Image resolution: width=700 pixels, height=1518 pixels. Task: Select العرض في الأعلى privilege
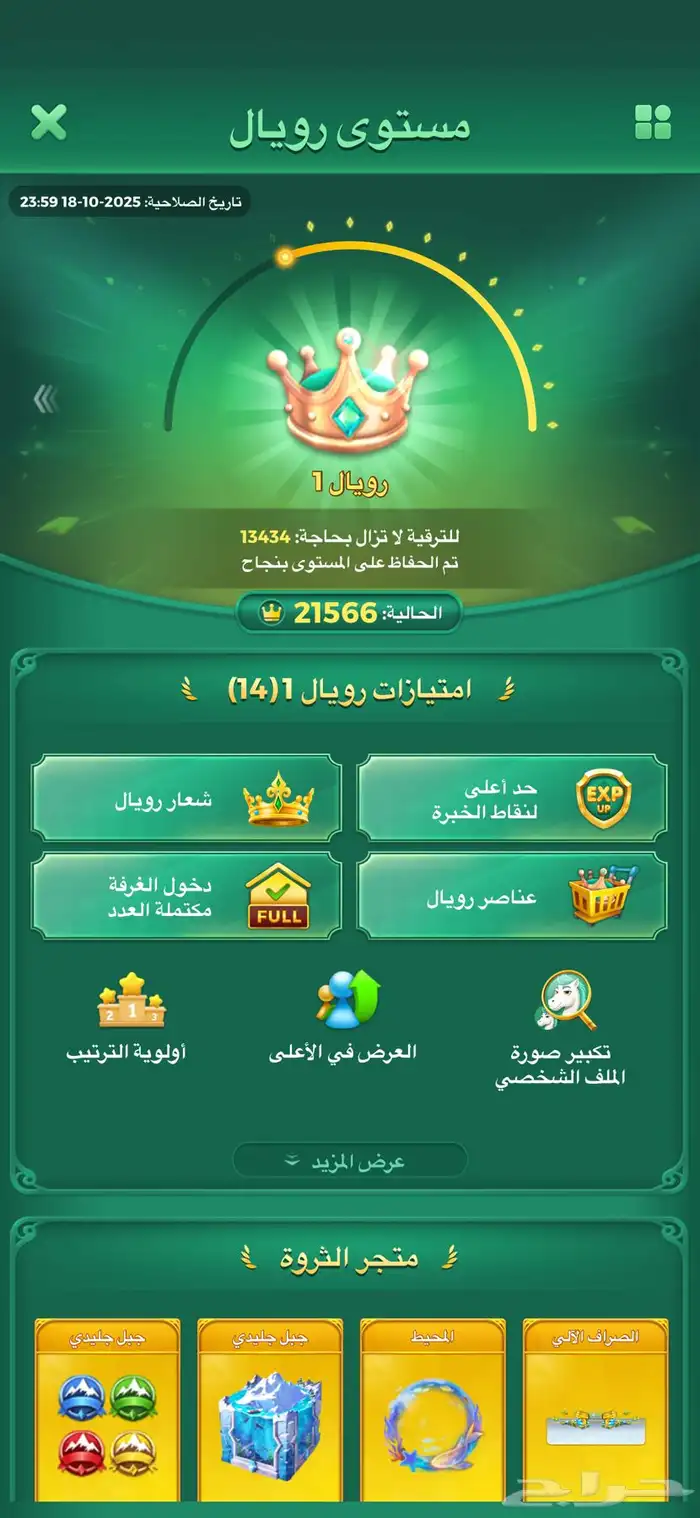[x=343, y=1018]
